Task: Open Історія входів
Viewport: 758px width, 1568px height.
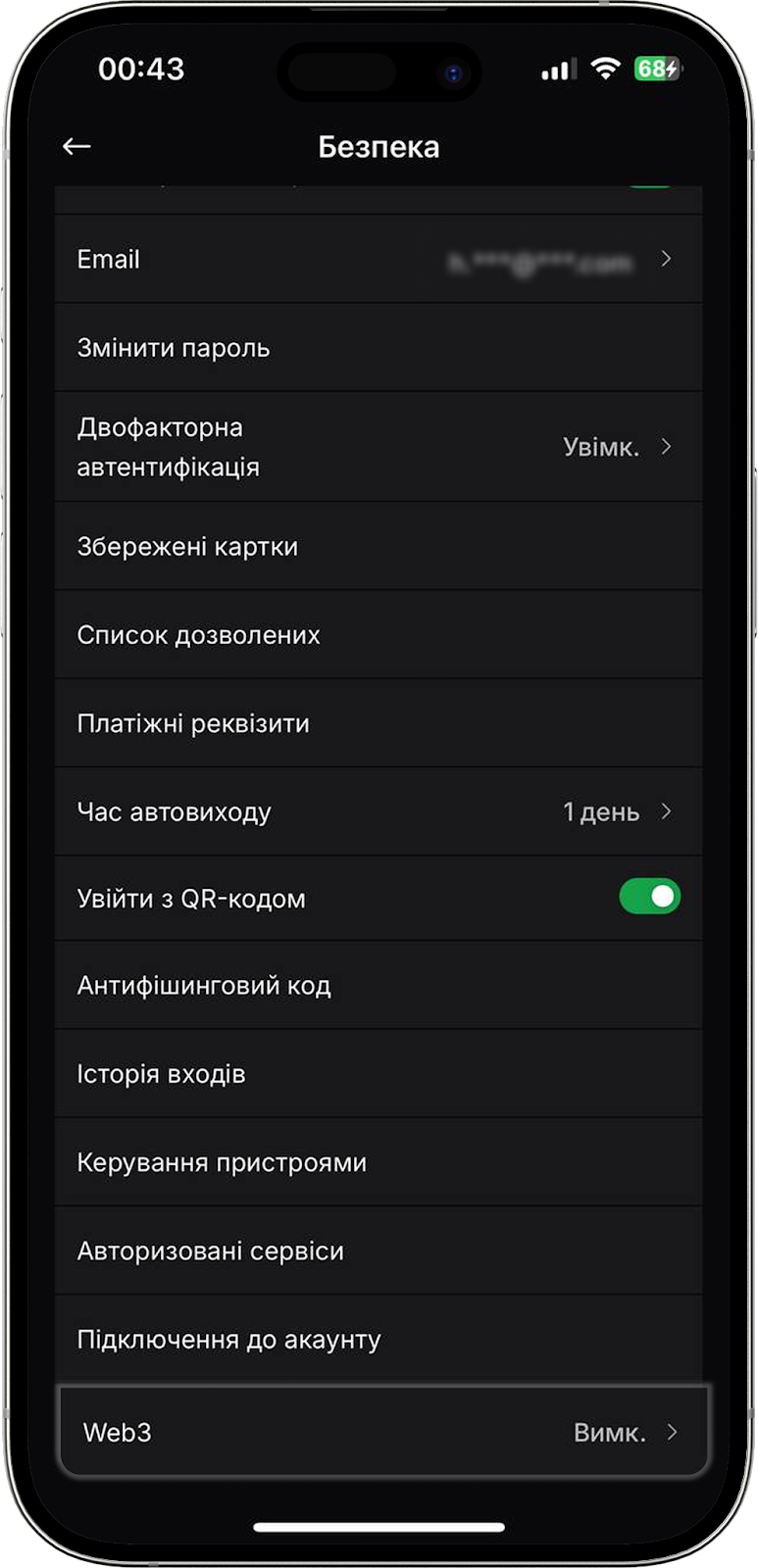Action: point(378,1074)
